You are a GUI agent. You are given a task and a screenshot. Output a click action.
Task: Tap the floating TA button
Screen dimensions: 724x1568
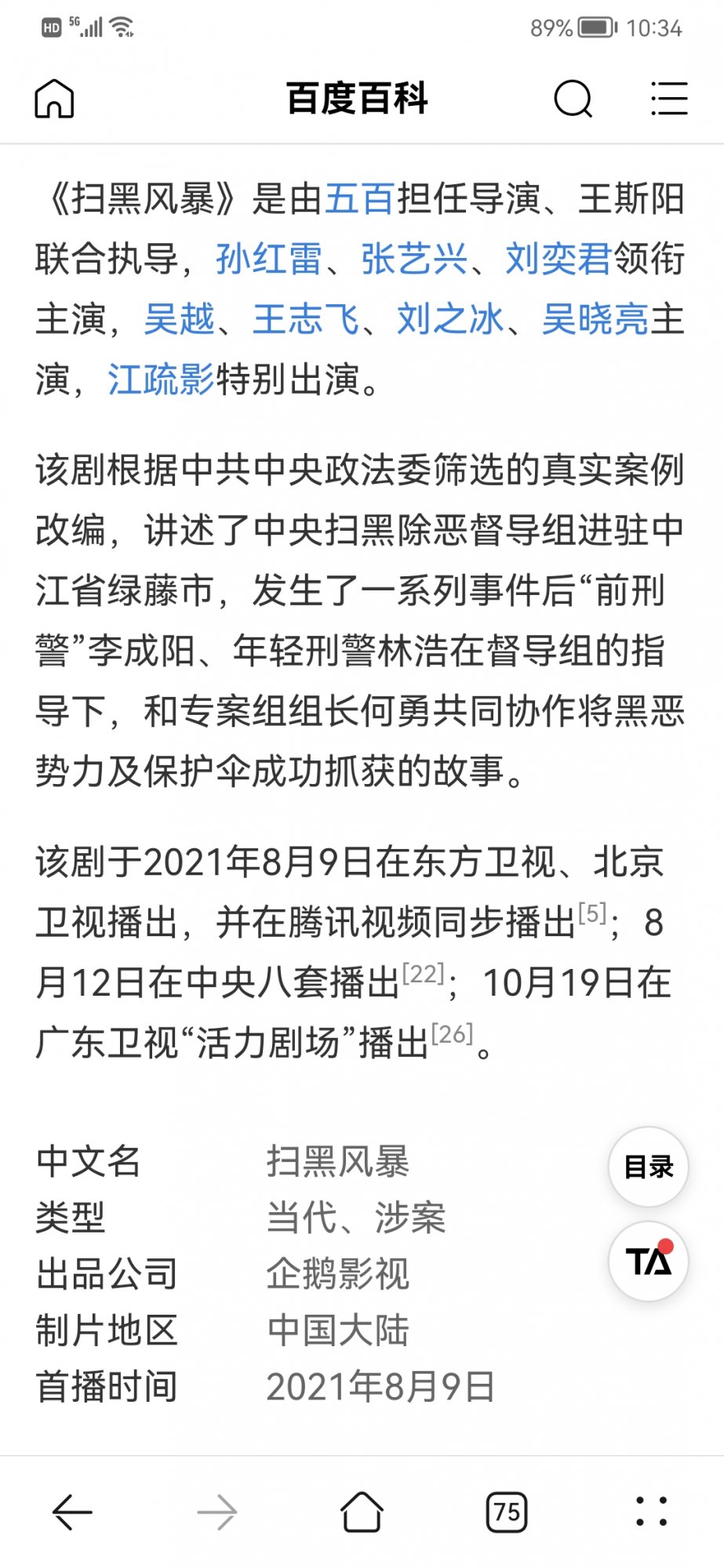(648, 1261)
